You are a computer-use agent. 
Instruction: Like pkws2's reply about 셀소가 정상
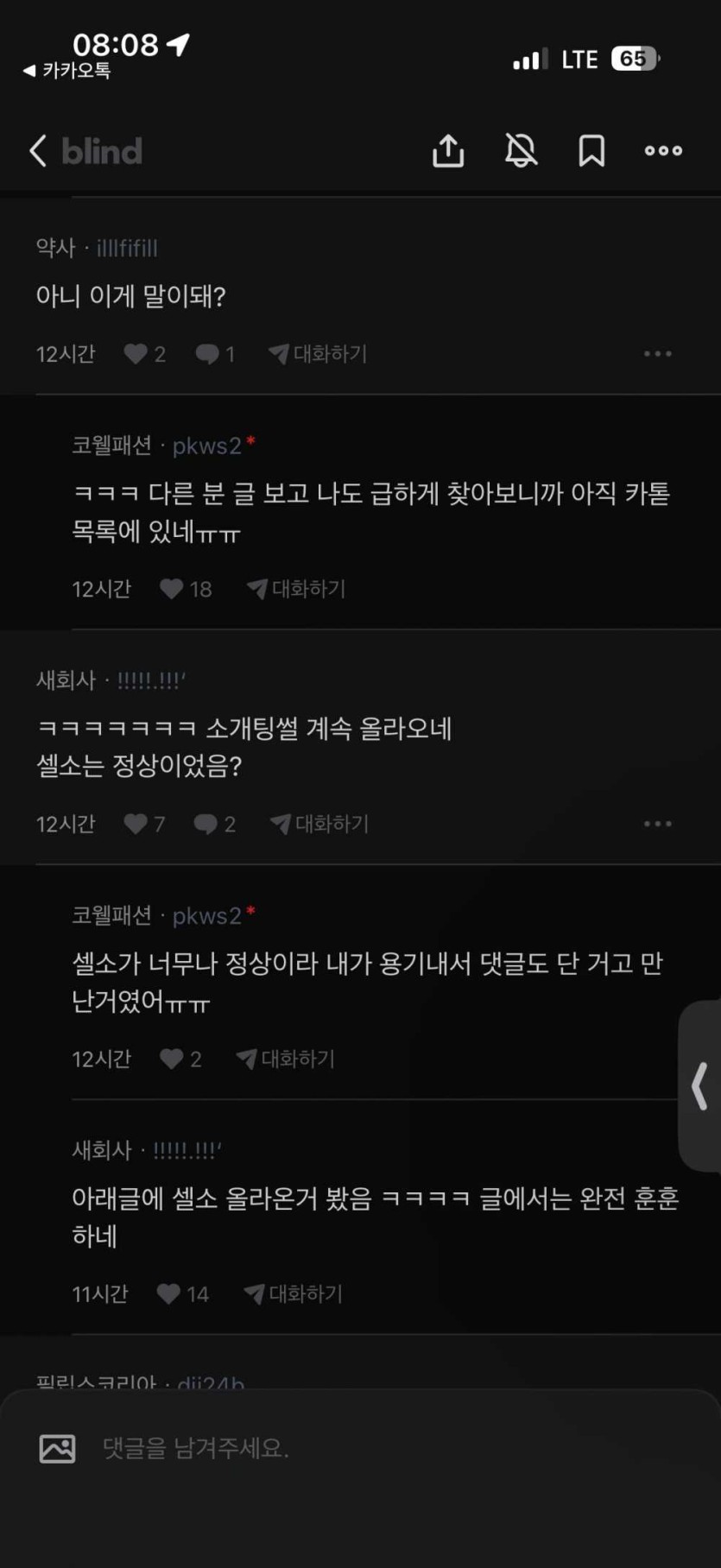click(x=172, y=1059)
